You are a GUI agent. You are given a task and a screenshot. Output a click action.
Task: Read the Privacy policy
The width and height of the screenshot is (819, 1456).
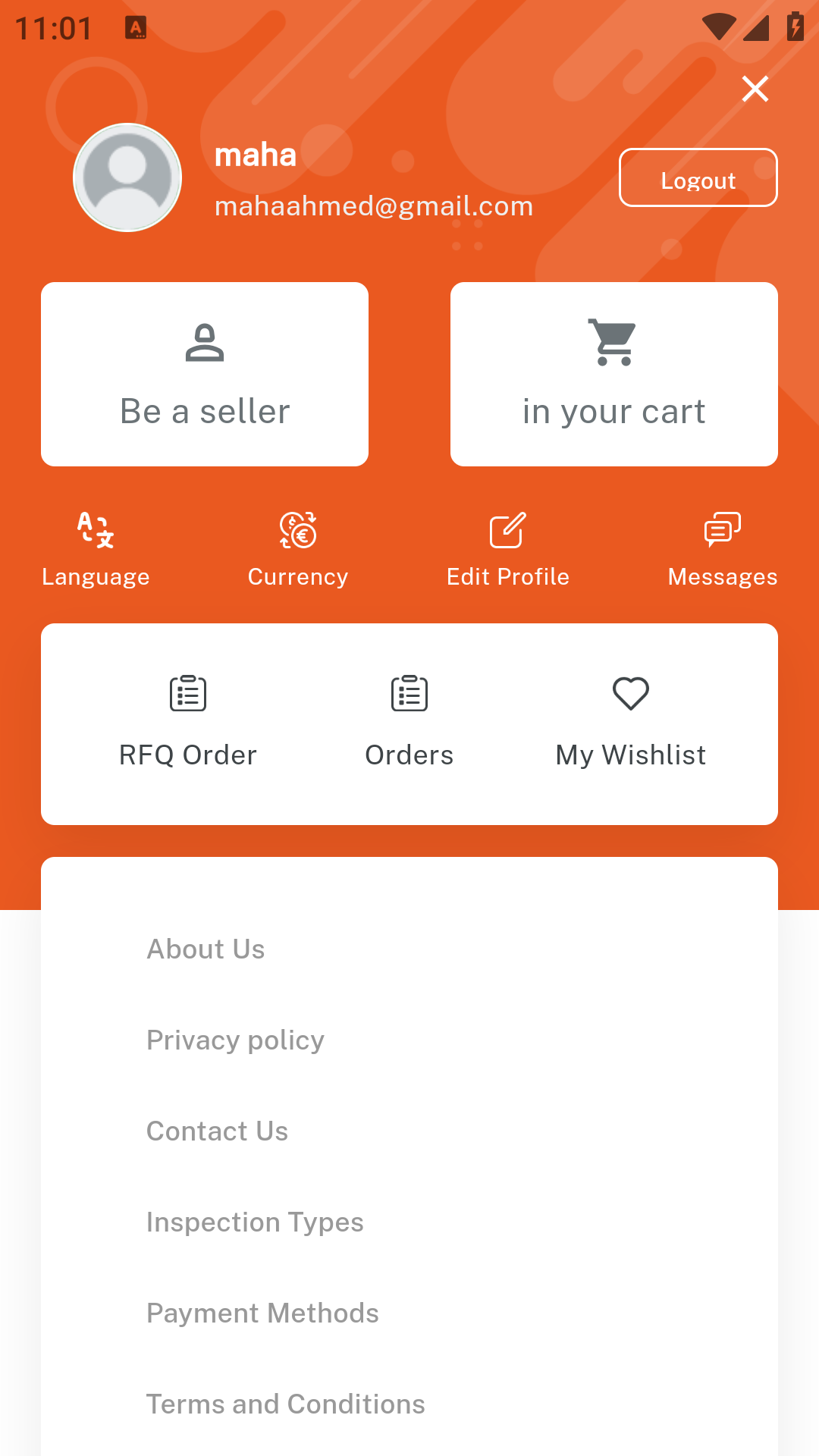tap(235, 1040)
